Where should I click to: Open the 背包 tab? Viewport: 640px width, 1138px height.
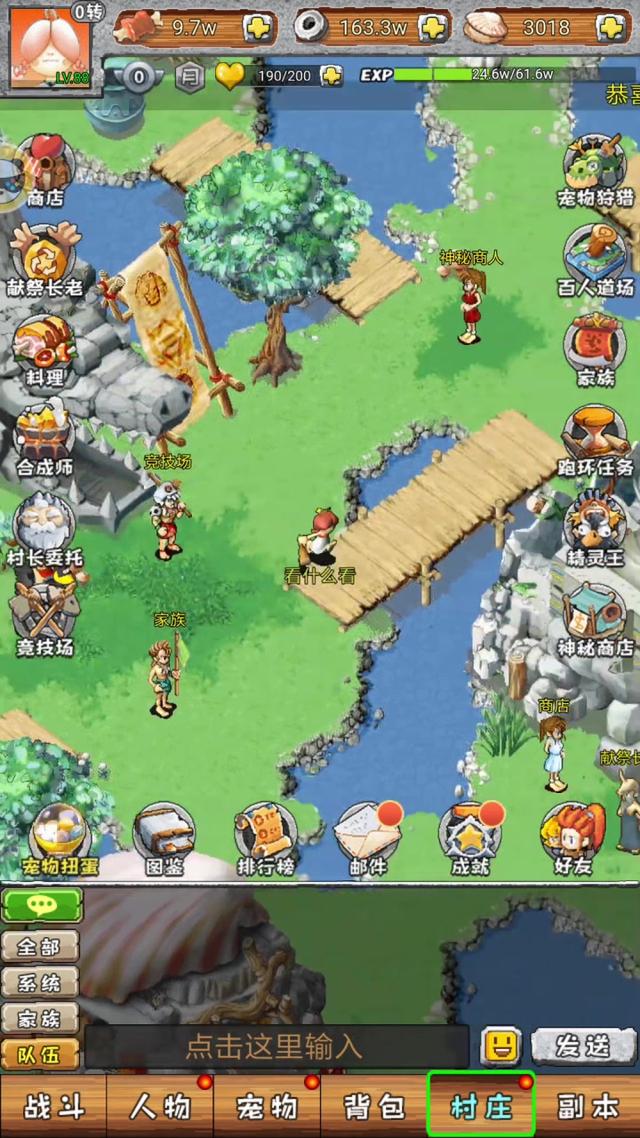point(373,1106)
